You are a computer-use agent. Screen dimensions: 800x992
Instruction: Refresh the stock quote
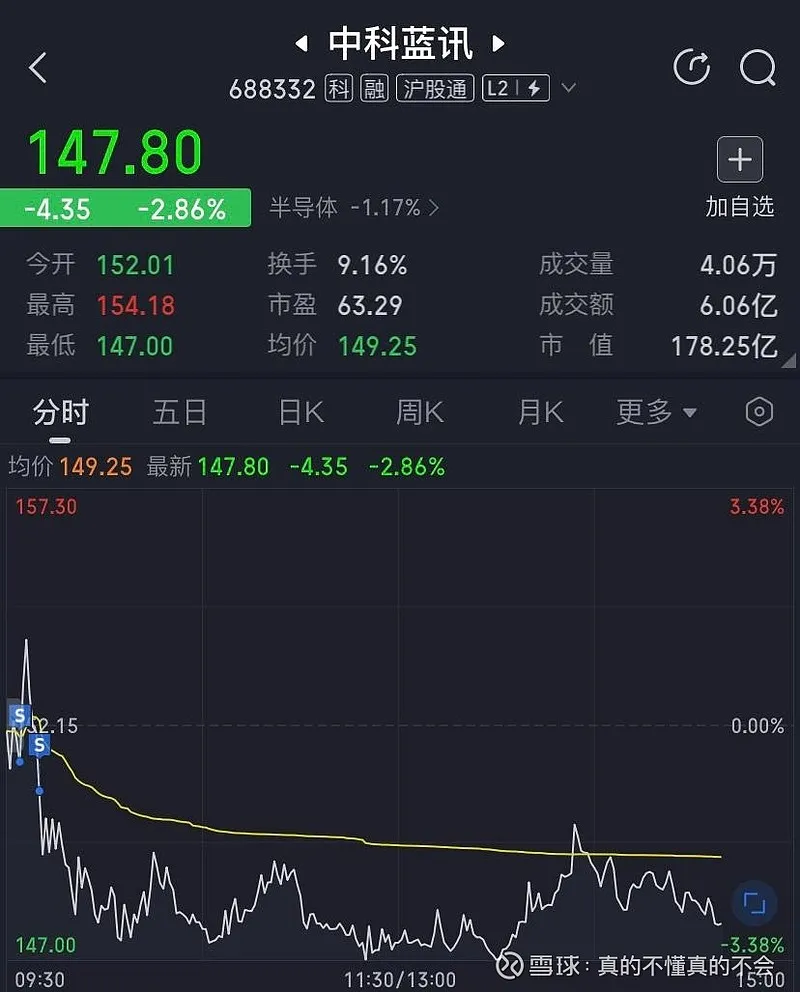(691, 68)
